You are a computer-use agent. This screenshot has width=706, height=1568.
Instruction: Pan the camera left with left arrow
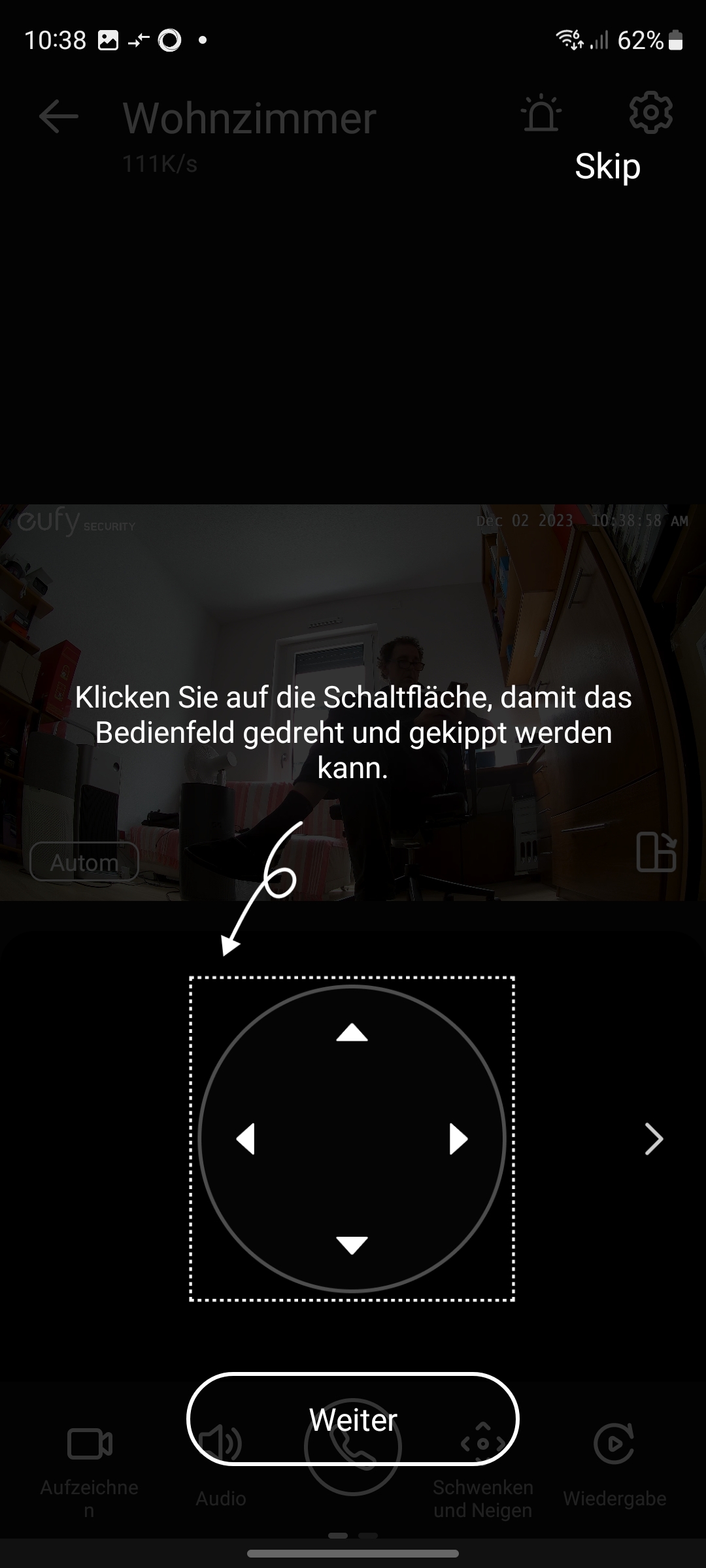click(246, 1139)
